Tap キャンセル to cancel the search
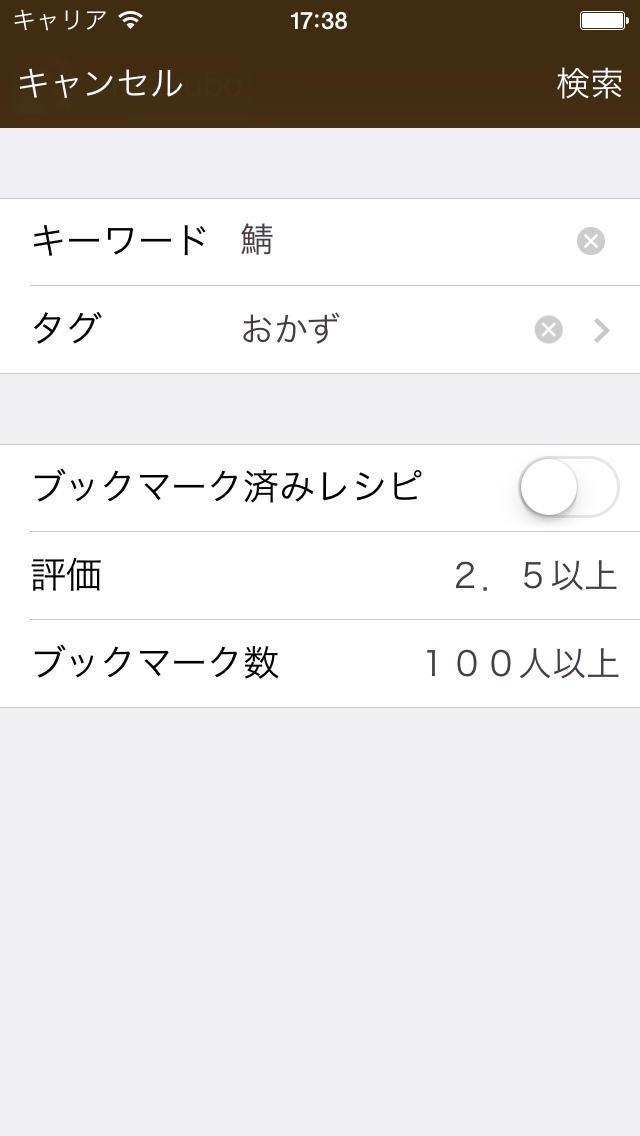The height and width of the screenshot is (1136, 640). point(100,84)
